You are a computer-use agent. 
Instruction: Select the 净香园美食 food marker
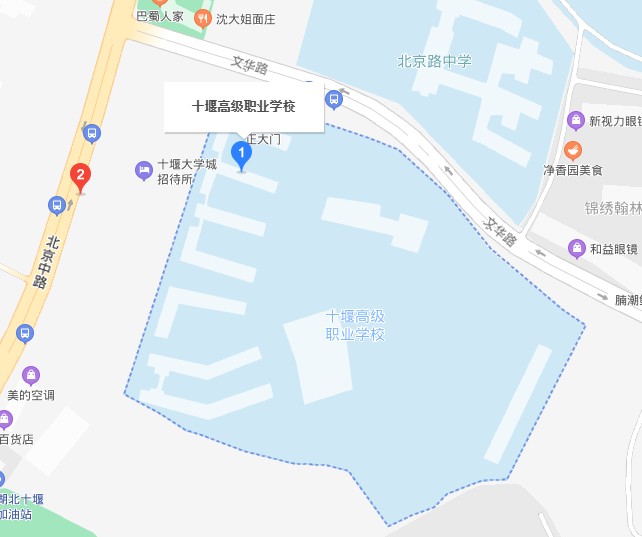pyautogui.click(x=572, y=150)
